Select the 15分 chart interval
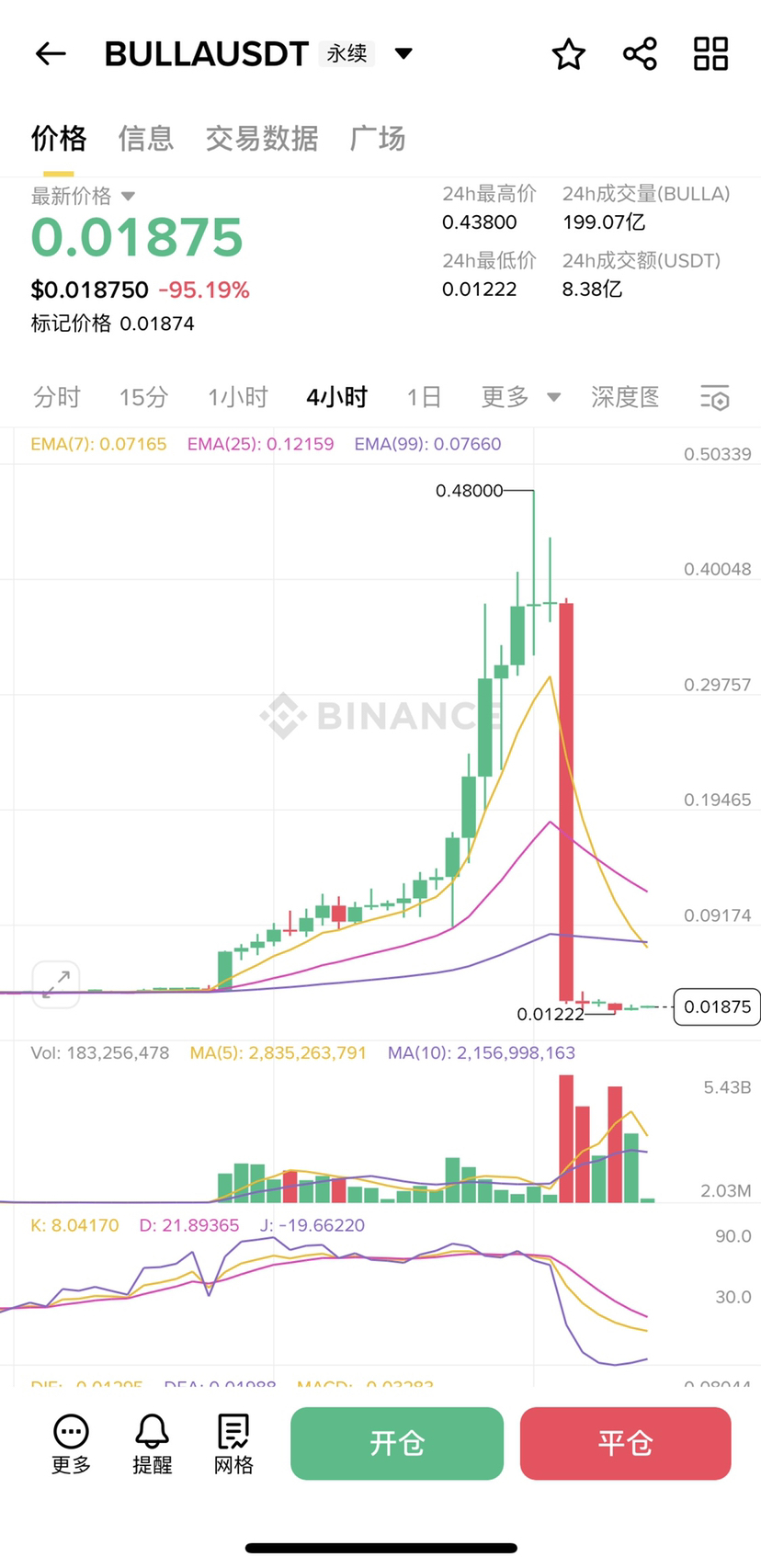761x1568 pixels. click(143, 397)
